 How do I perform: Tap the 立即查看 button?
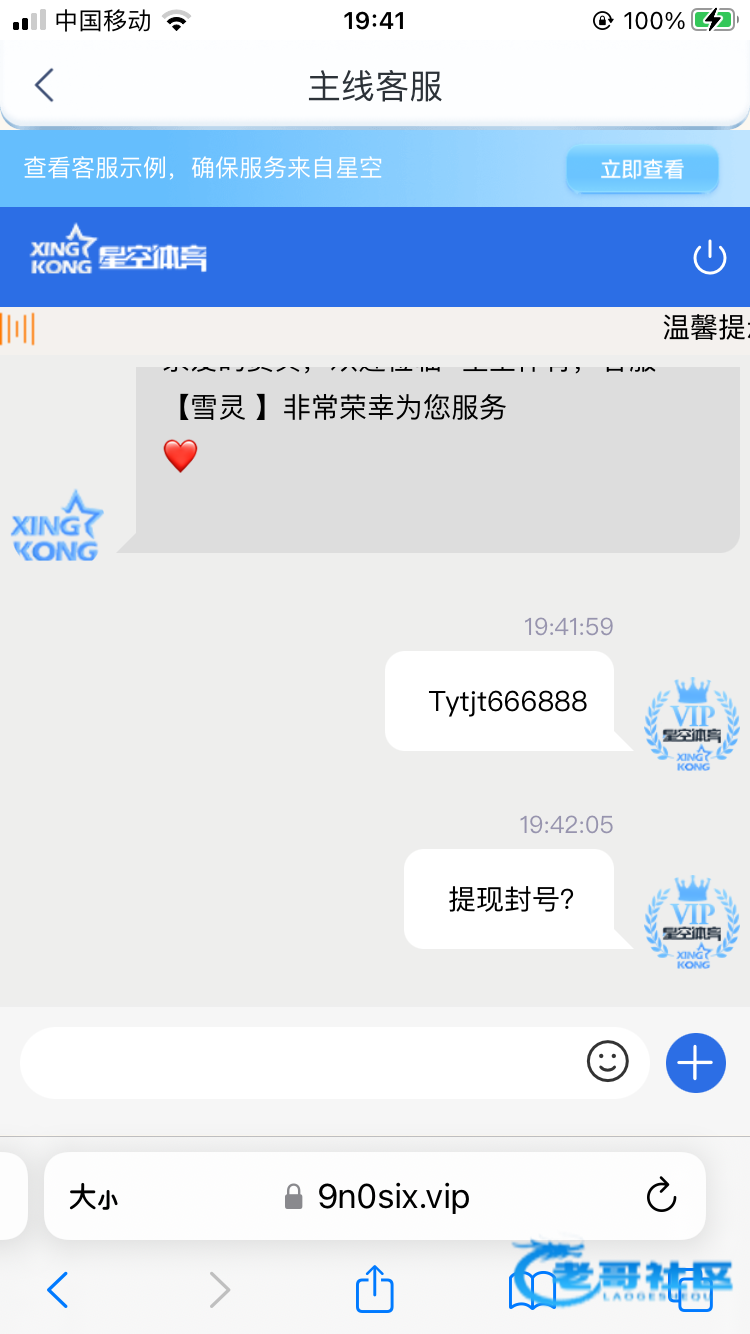point(642,169)
